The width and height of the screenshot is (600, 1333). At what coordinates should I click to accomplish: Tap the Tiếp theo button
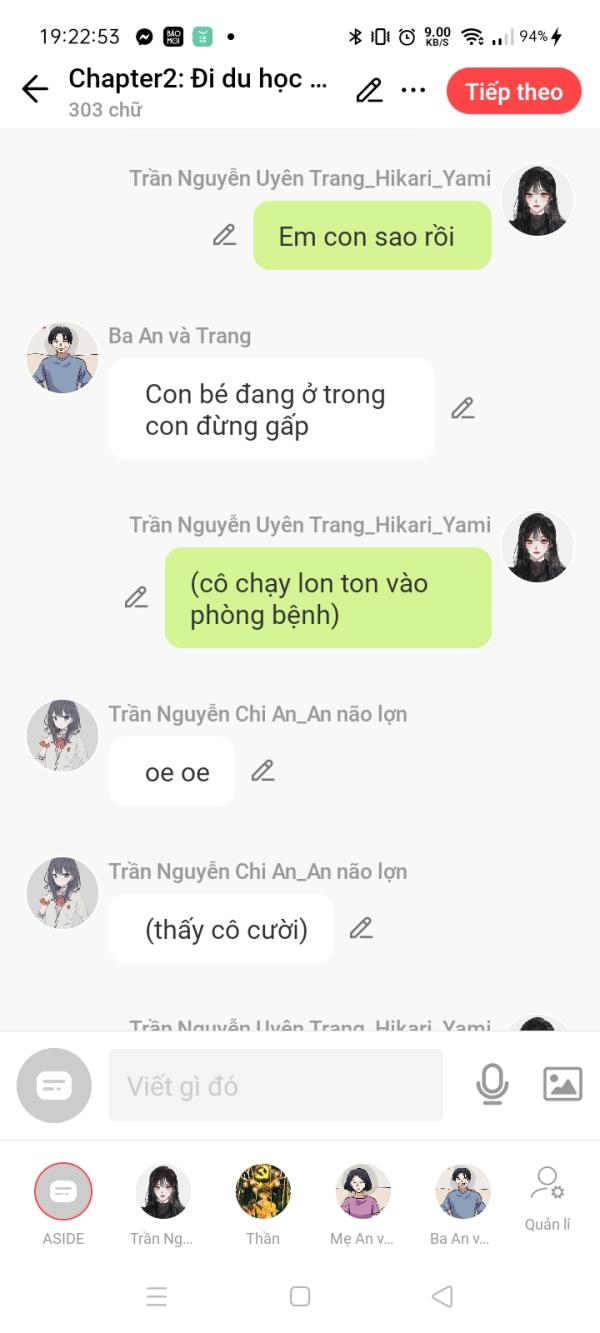pos(513,92)
